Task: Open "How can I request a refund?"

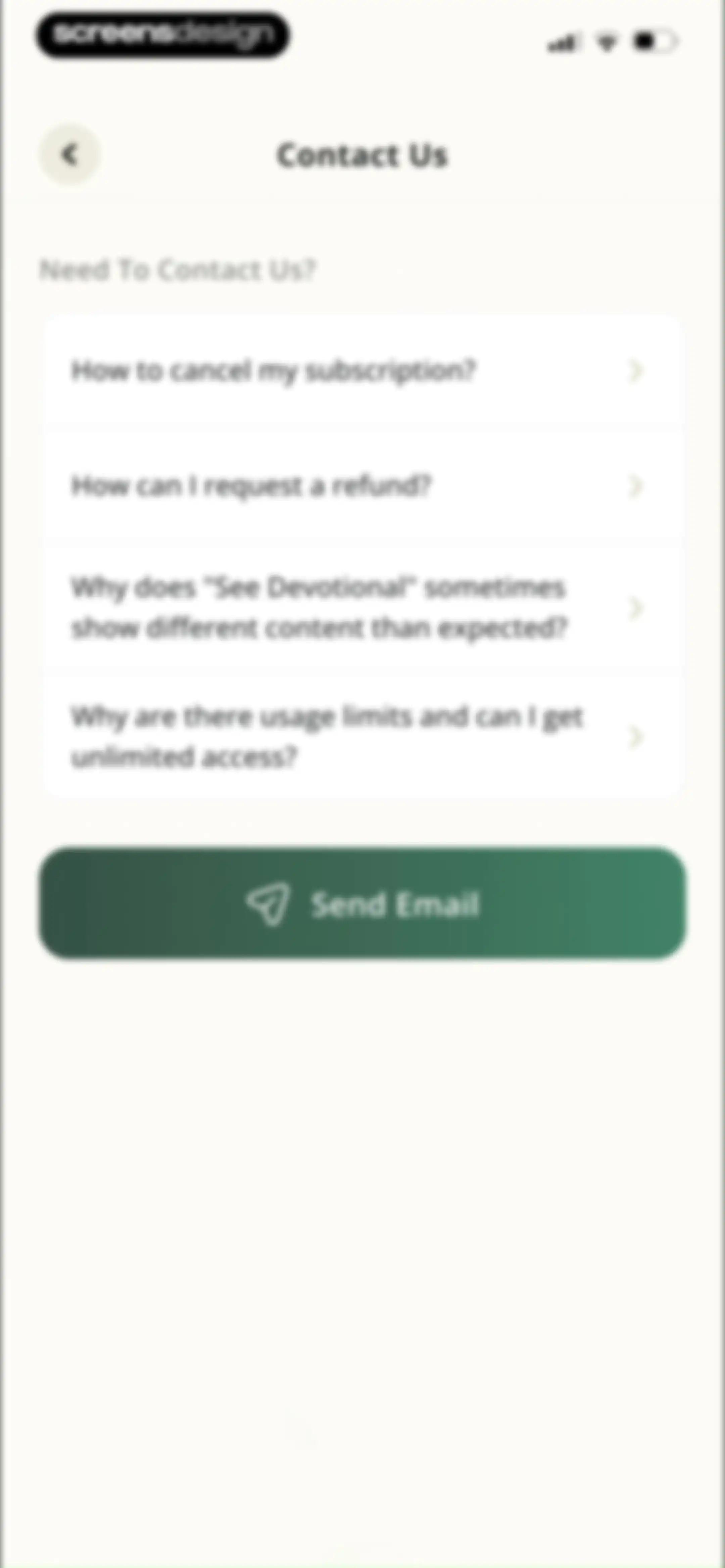Action: click(x=362, y=486)
